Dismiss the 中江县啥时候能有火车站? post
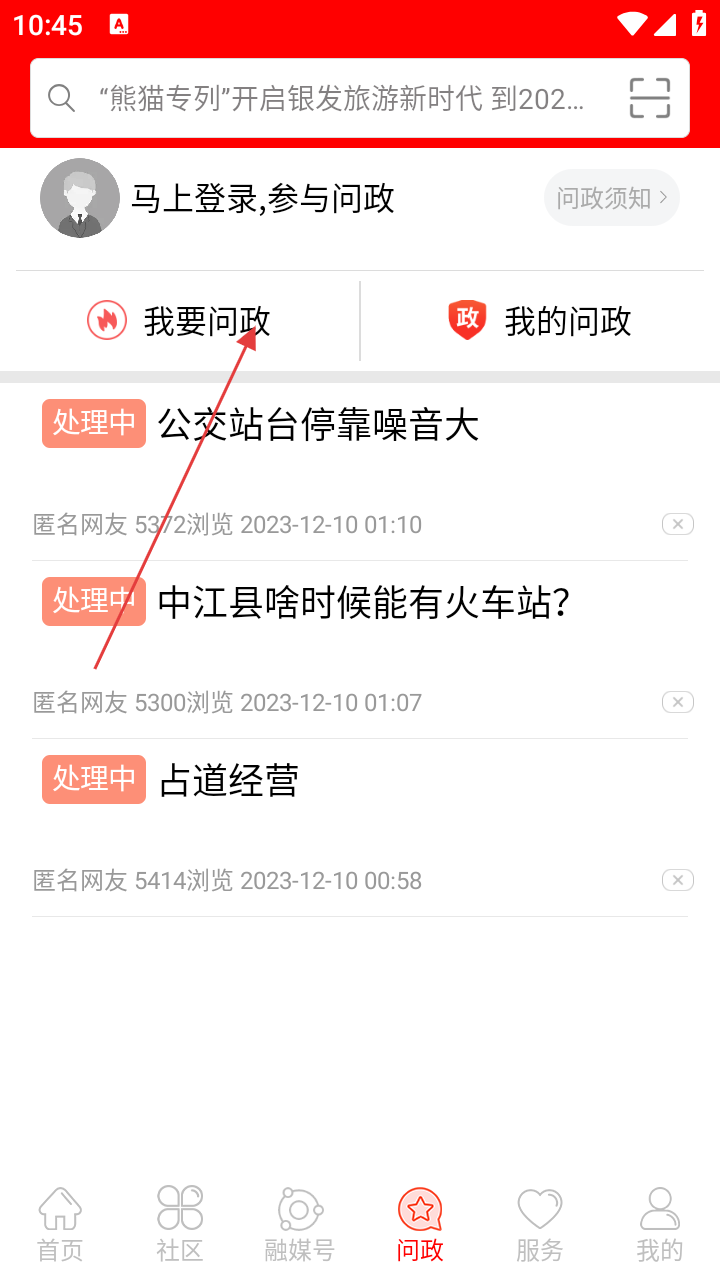Viewport: 720px width, 1280px height. point(677,702)
